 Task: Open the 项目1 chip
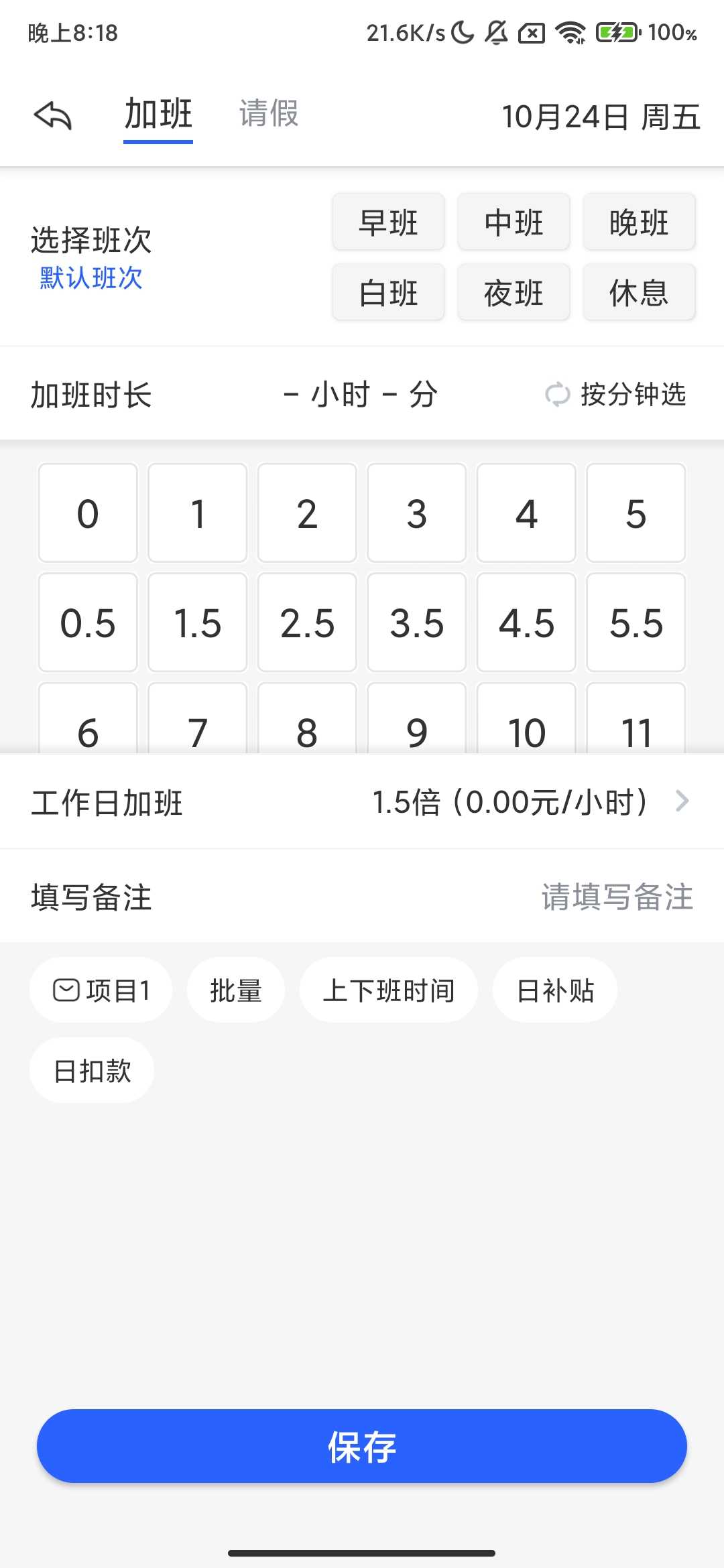tap(101, 990)
